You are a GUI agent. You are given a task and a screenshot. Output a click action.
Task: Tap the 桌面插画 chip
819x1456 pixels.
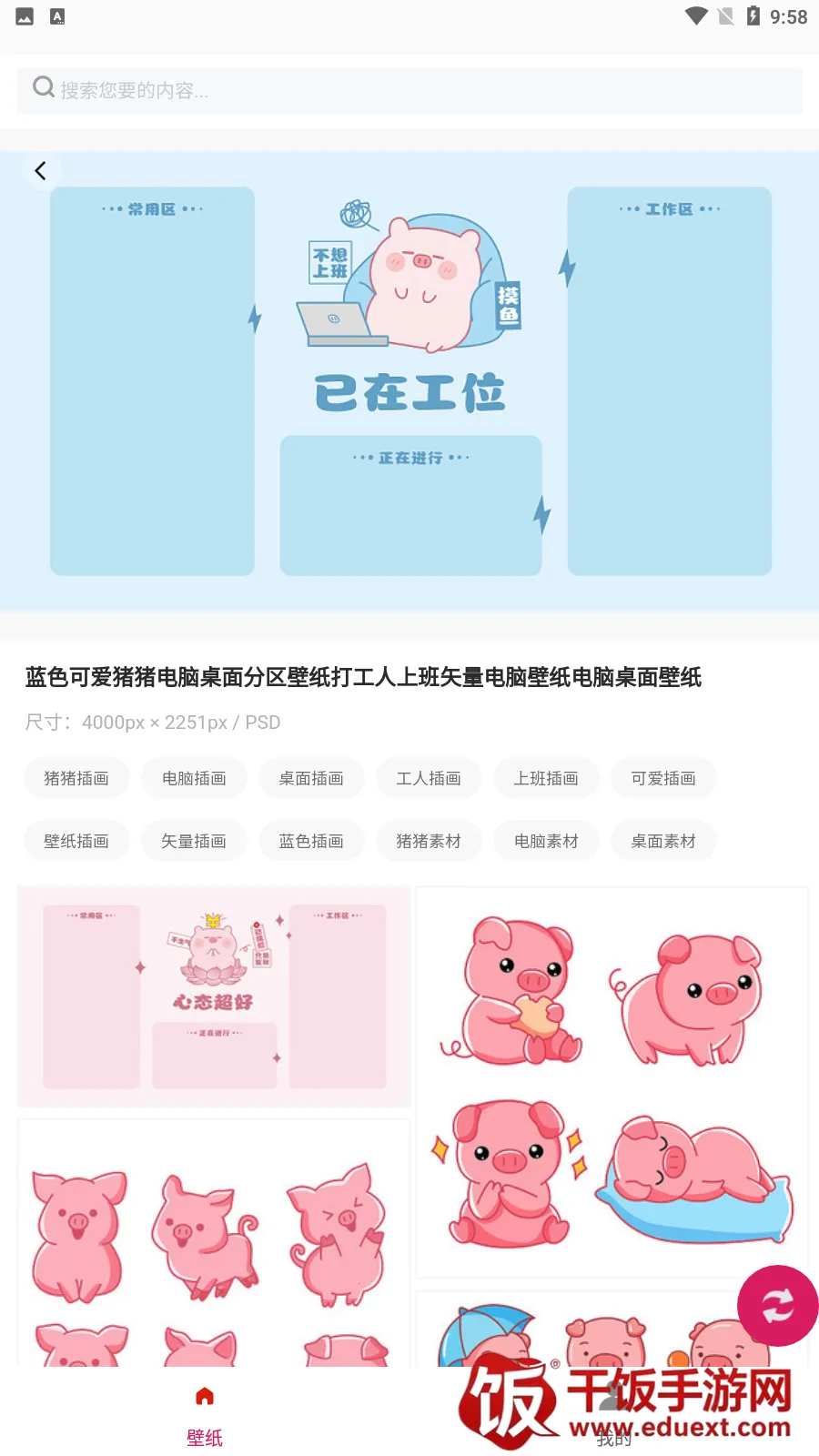311,778
